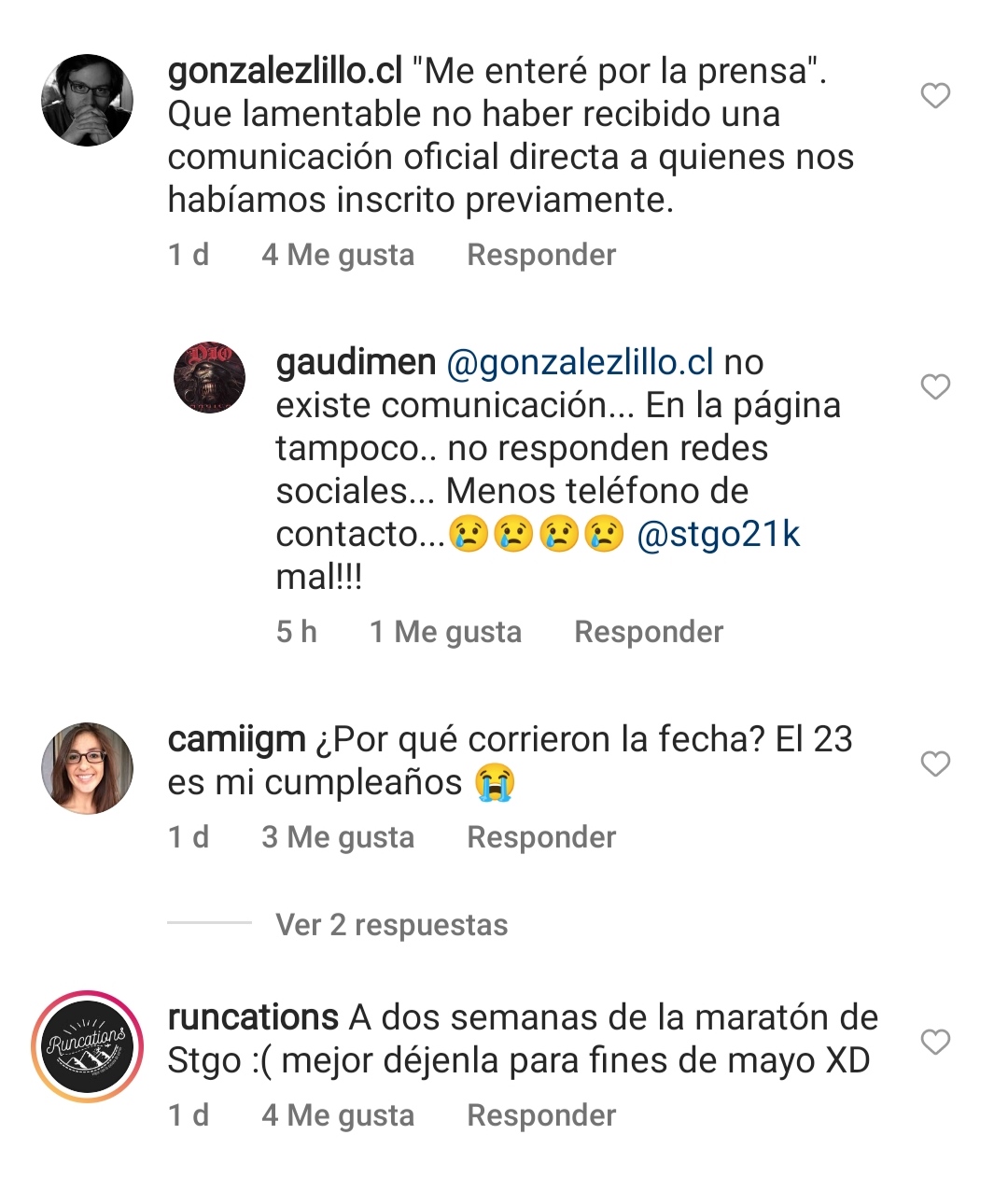Screen dimensions: 1008x1177
Task: Open the @stgo21k mention link
Action: click(x=719, y=535)
